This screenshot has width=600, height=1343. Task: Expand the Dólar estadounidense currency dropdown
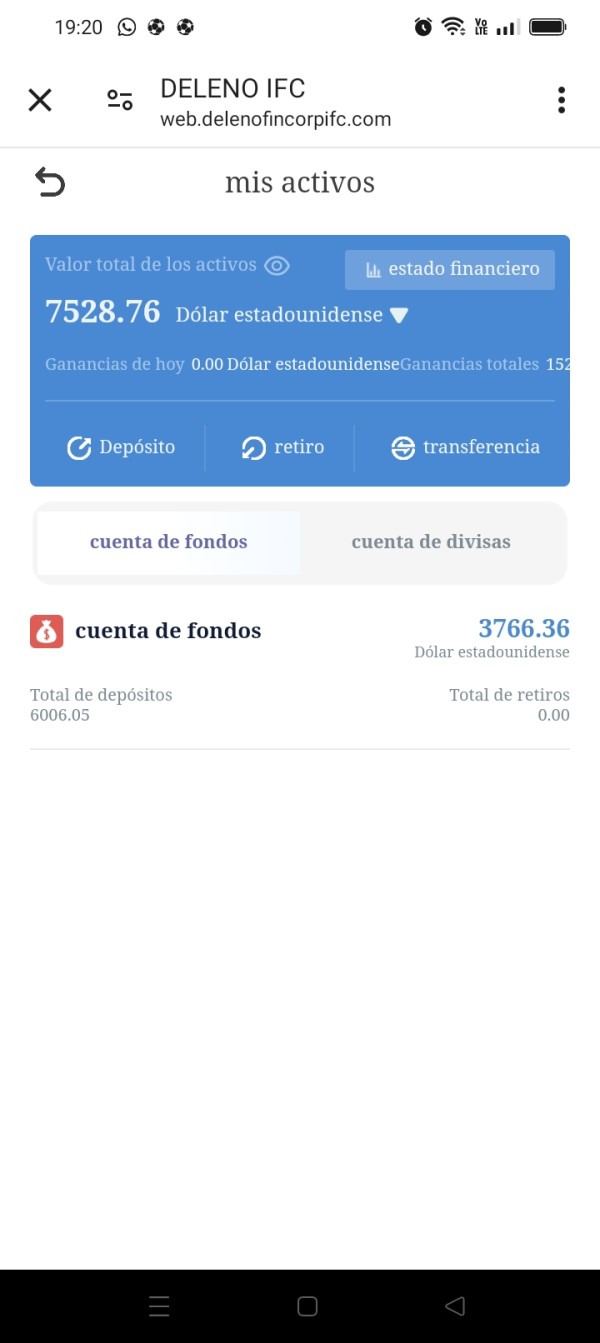tap(399, 316)
